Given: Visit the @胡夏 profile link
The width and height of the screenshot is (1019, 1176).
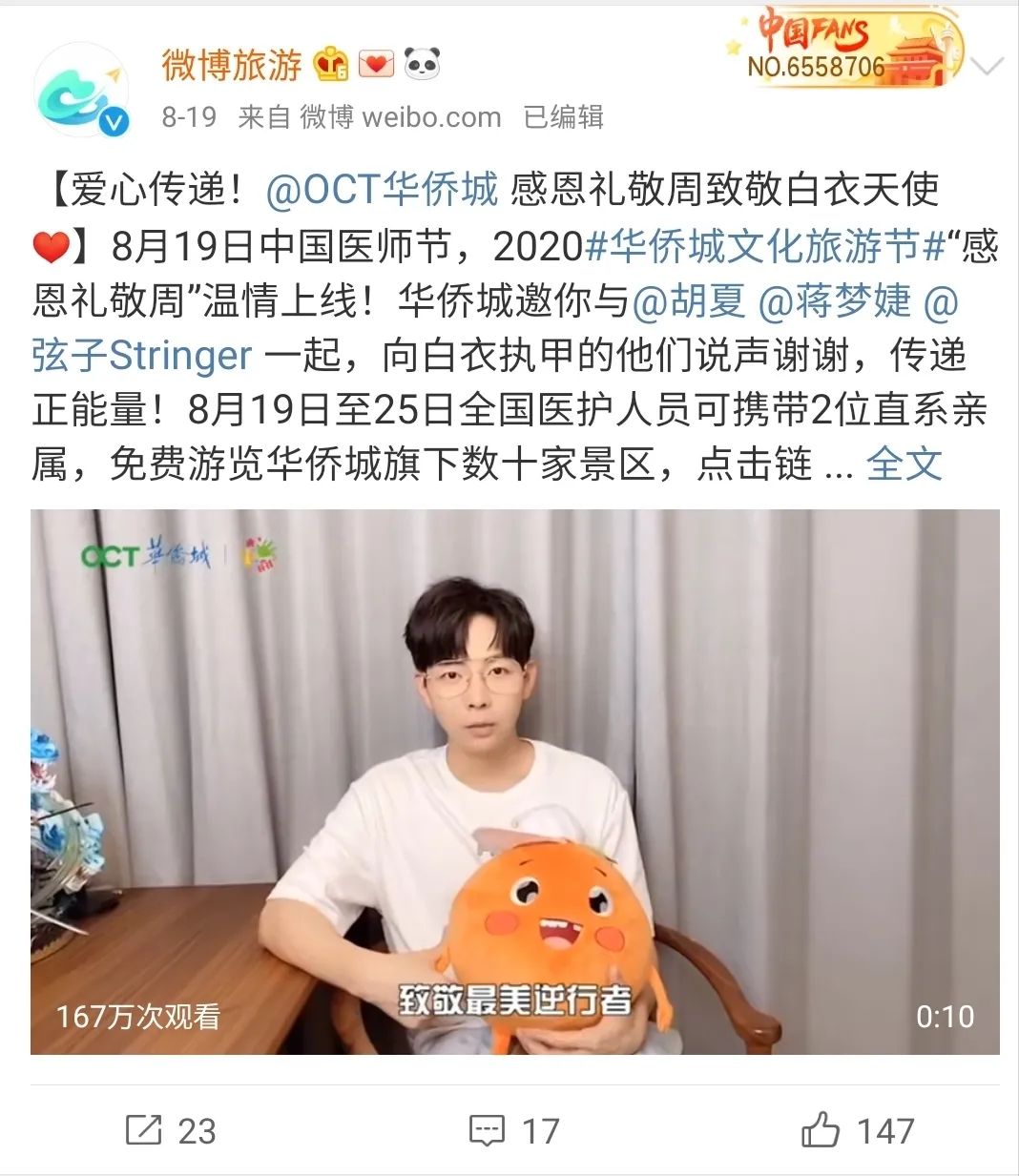Looking at the screenshot, I should click(687, 300).
